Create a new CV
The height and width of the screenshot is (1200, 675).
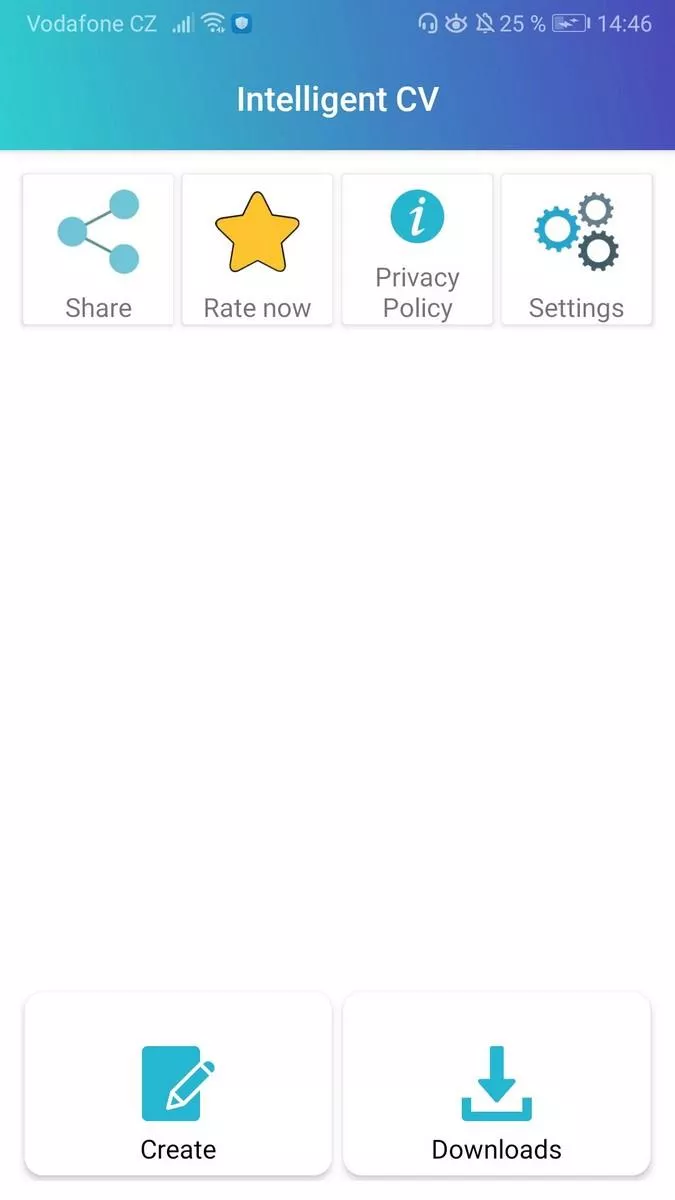pos(178,1084)
